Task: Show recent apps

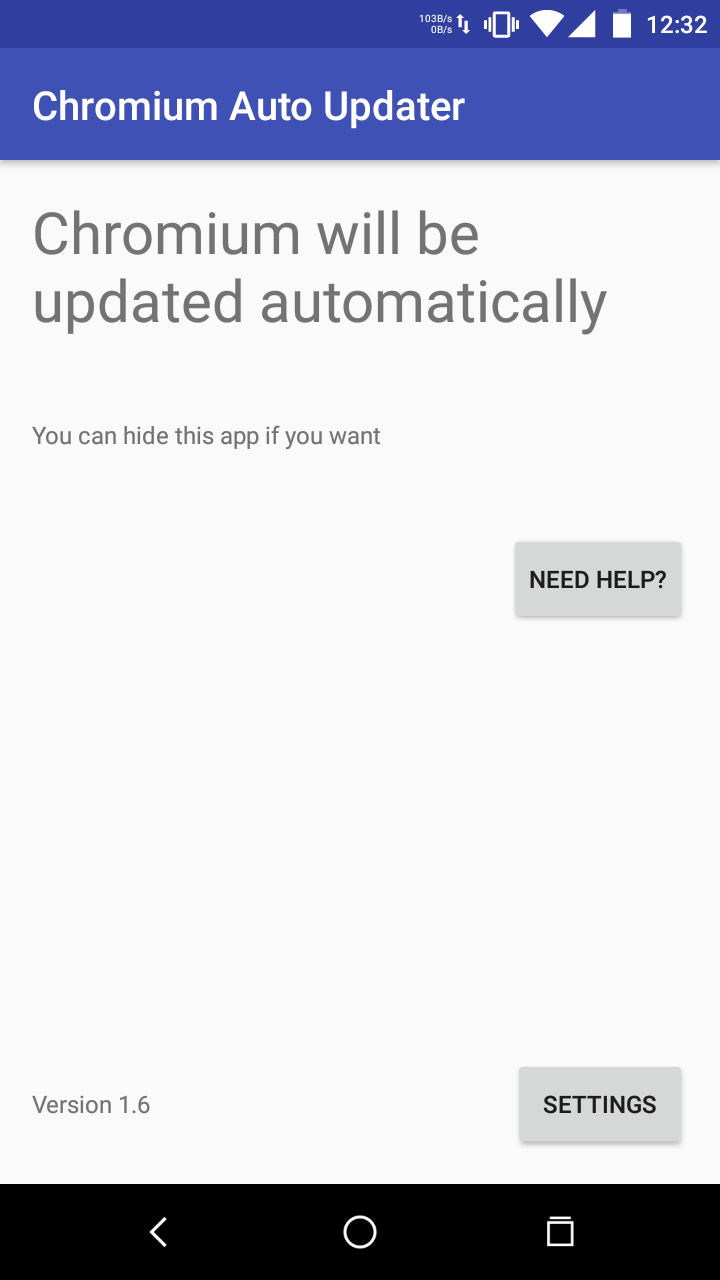Action: pyautogui.click(x=560, y=1232)
